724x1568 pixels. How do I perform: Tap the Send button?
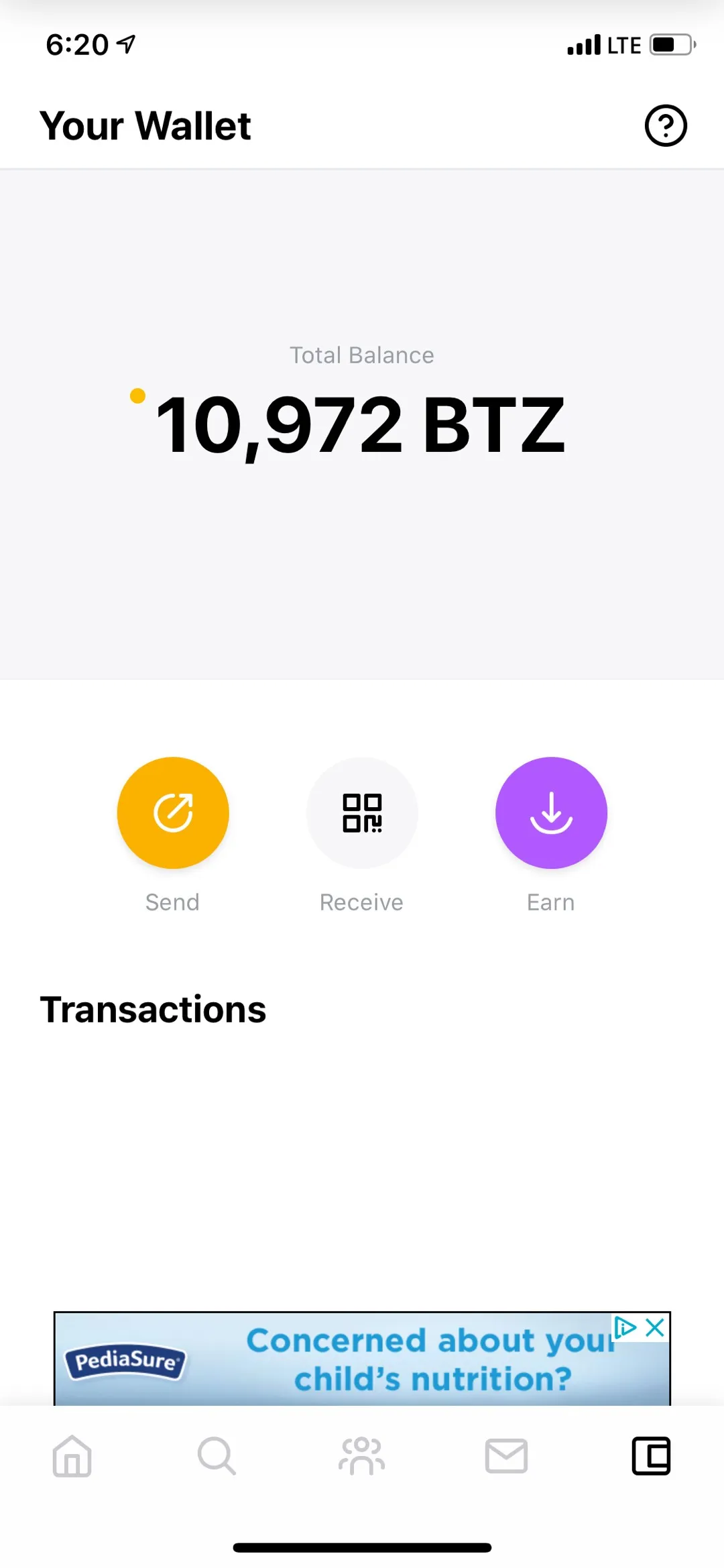tap(173, 812)
